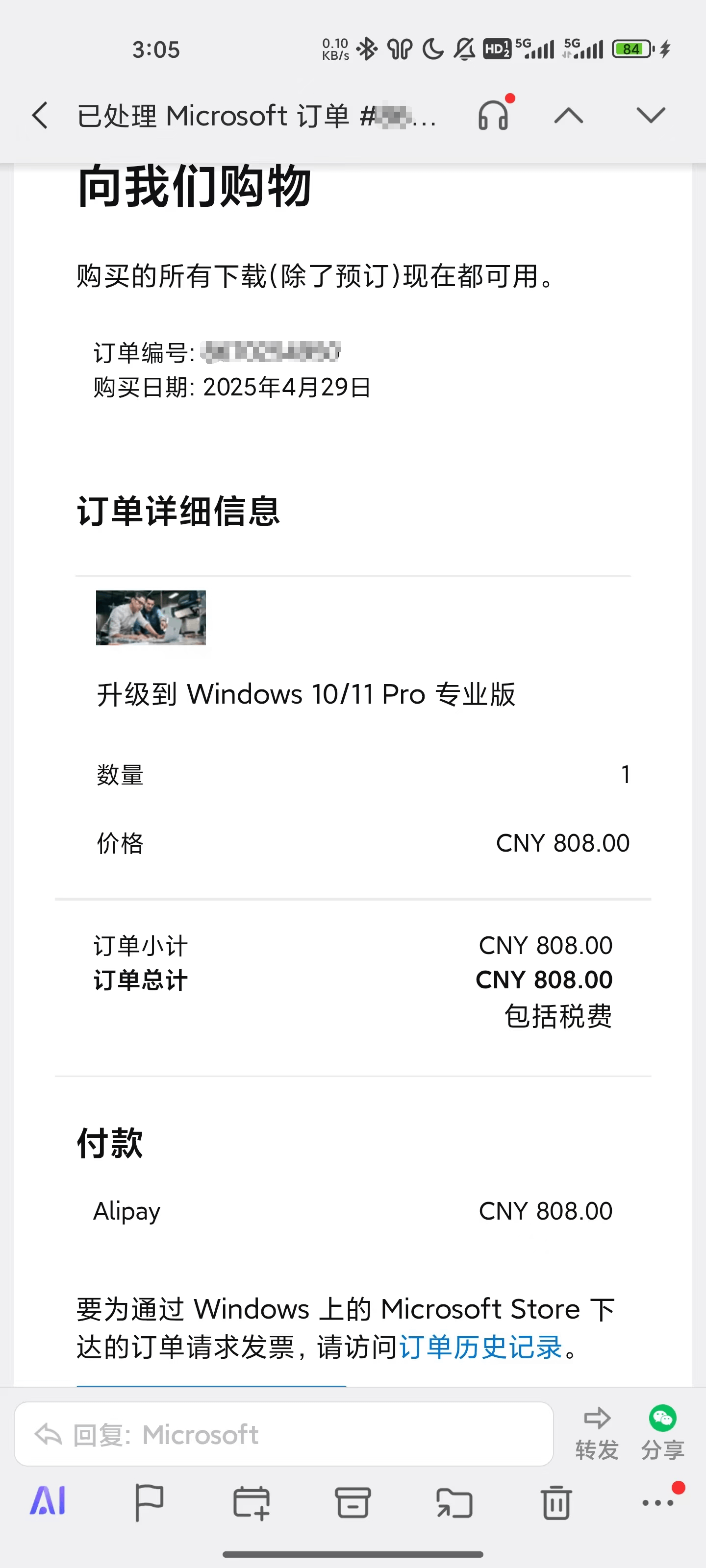The width and height of the screenshot is (706, 1568).
Task: Archive this email
Action: (353, 1502)
